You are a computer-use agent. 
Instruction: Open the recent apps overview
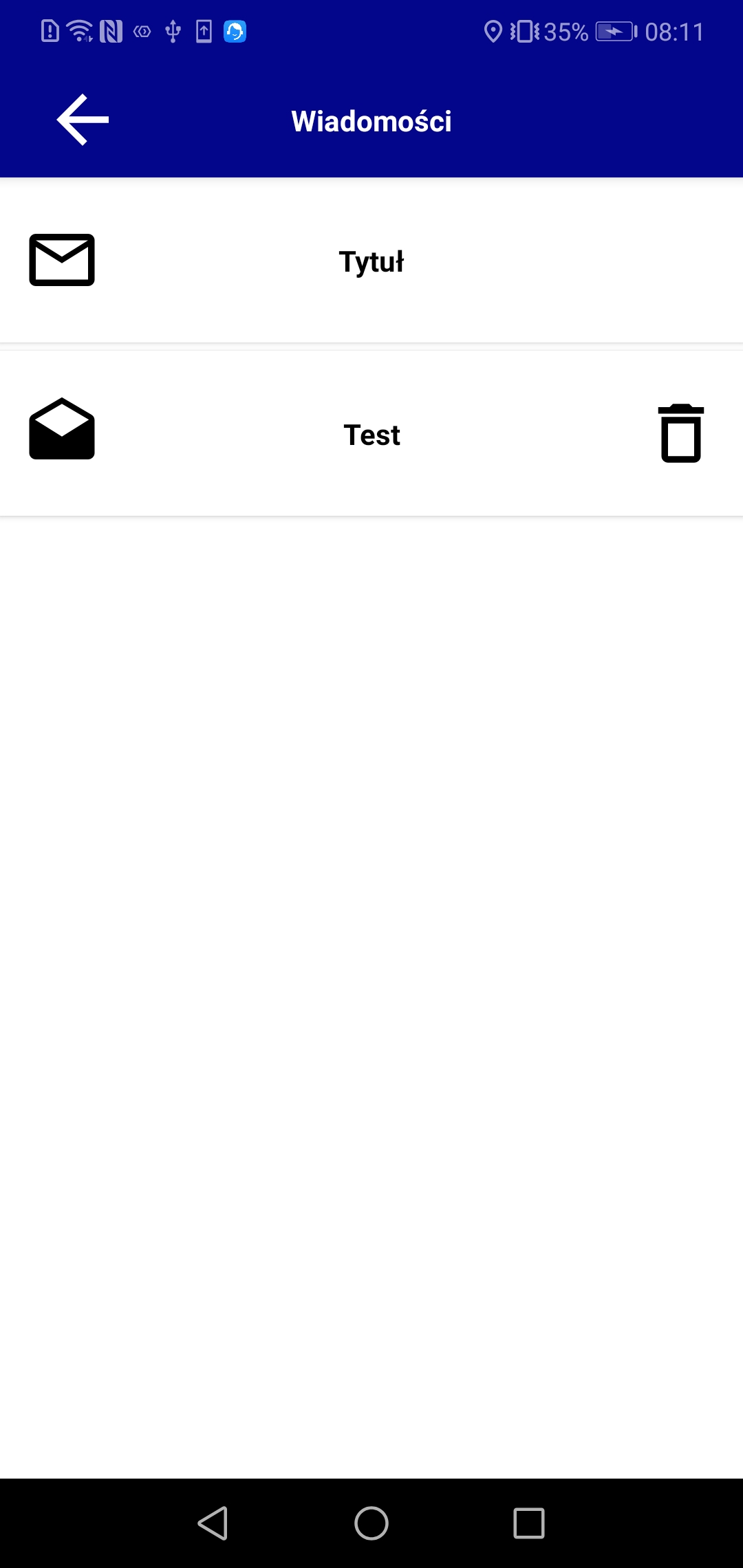click(x=529, y=1523)
